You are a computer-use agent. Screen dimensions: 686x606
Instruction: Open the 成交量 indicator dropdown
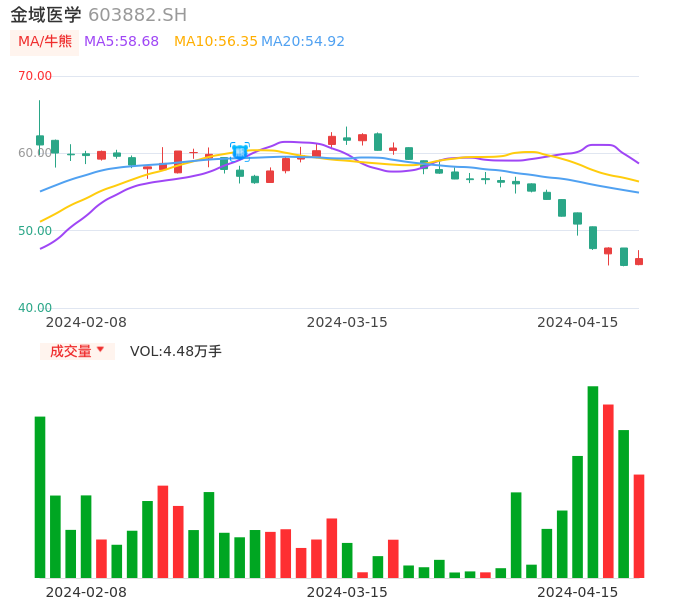pyautogui.click(x=77, y=351)
